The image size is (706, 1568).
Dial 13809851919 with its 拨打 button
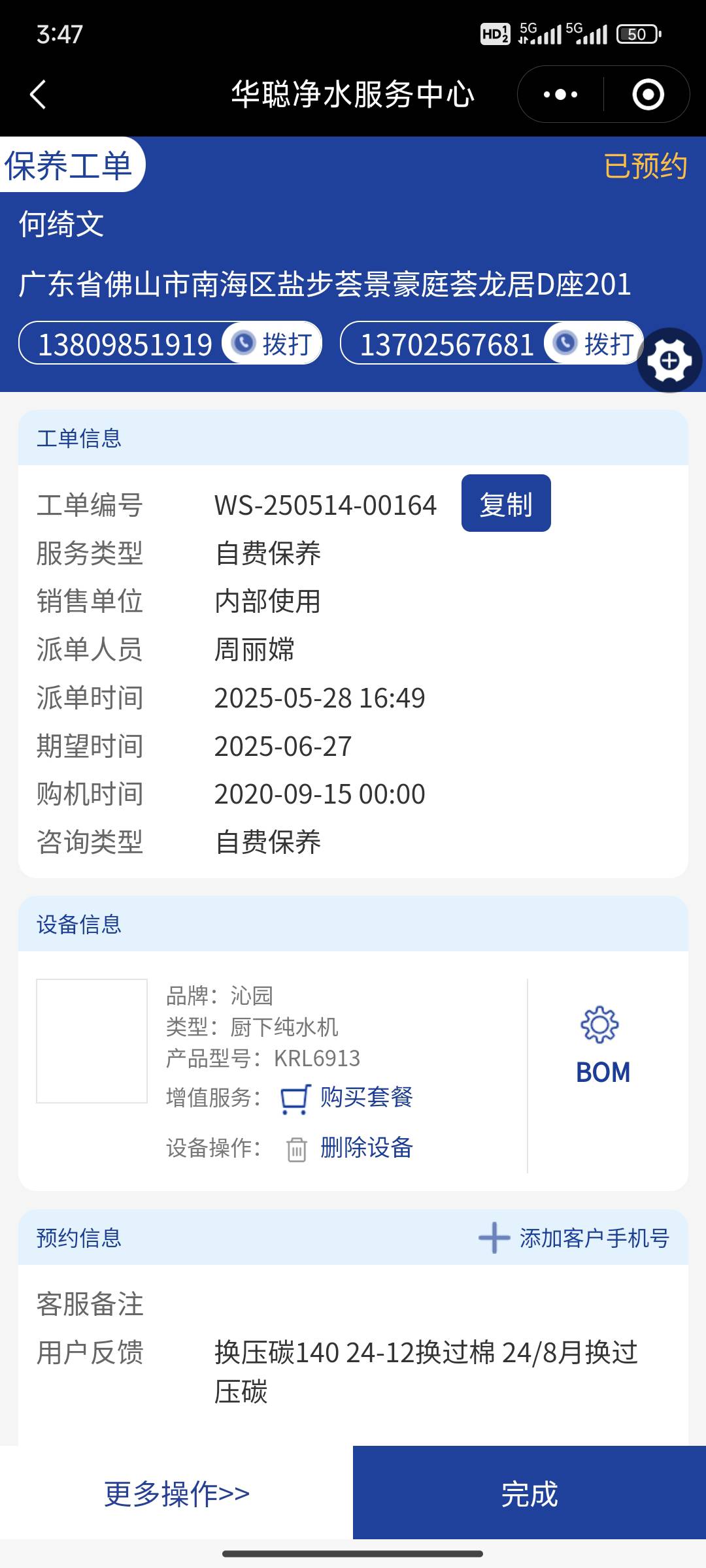(x=272, y=344)
